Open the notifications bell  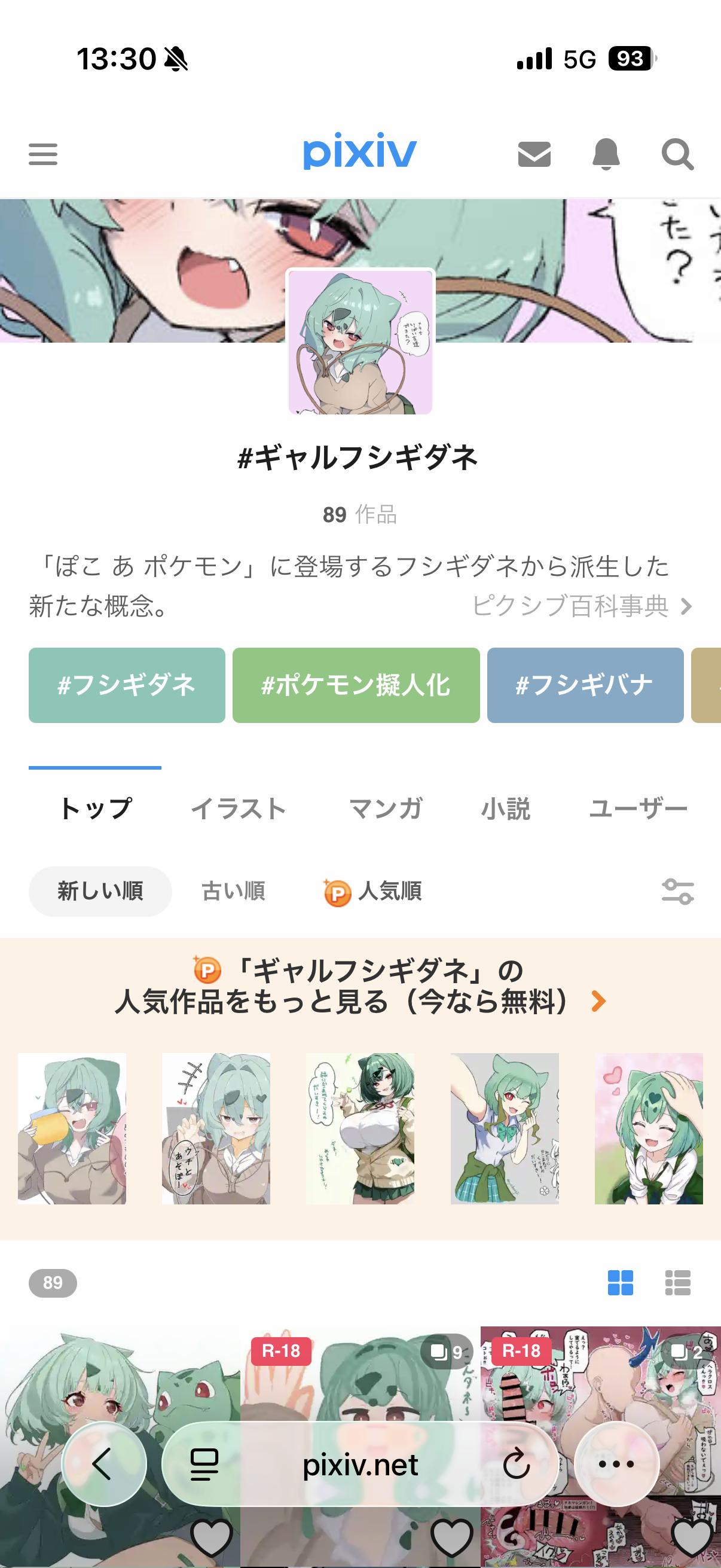606,154
